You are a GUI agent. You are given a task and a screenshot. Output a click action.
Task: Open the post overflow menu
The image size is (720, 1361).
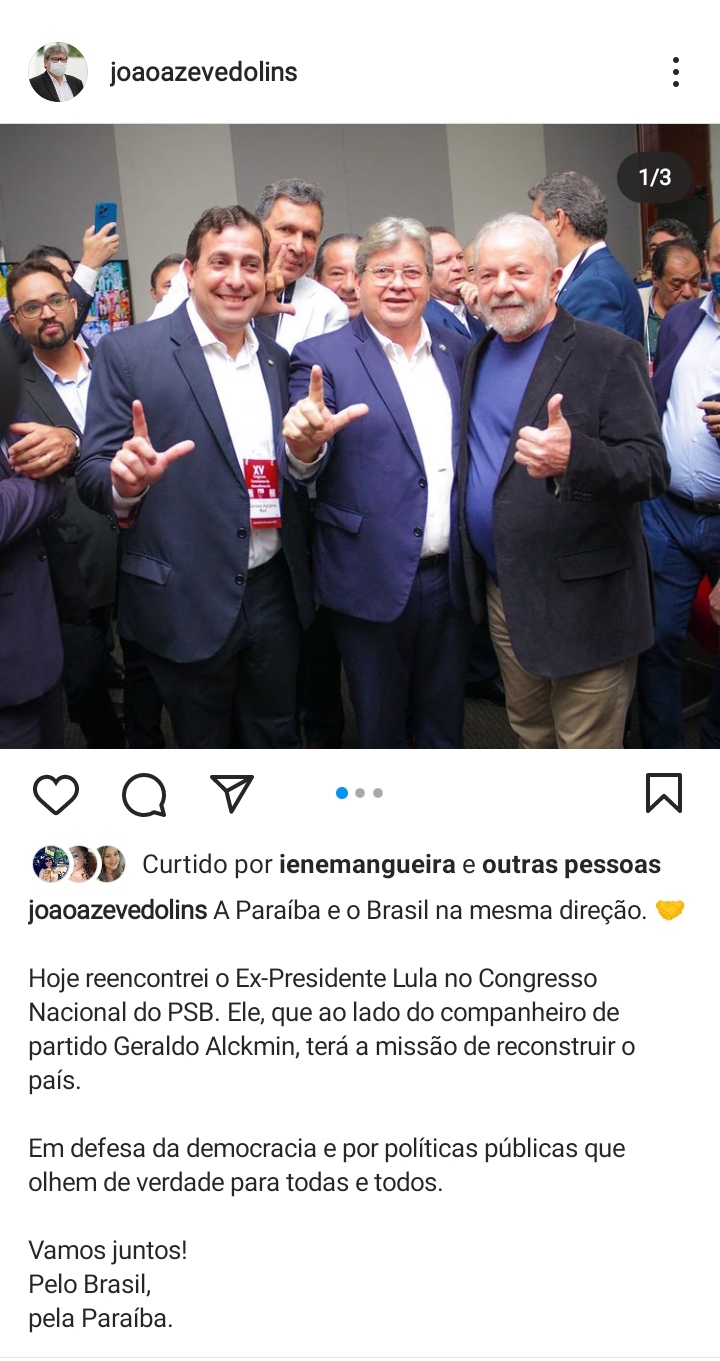tap(676, 72)
